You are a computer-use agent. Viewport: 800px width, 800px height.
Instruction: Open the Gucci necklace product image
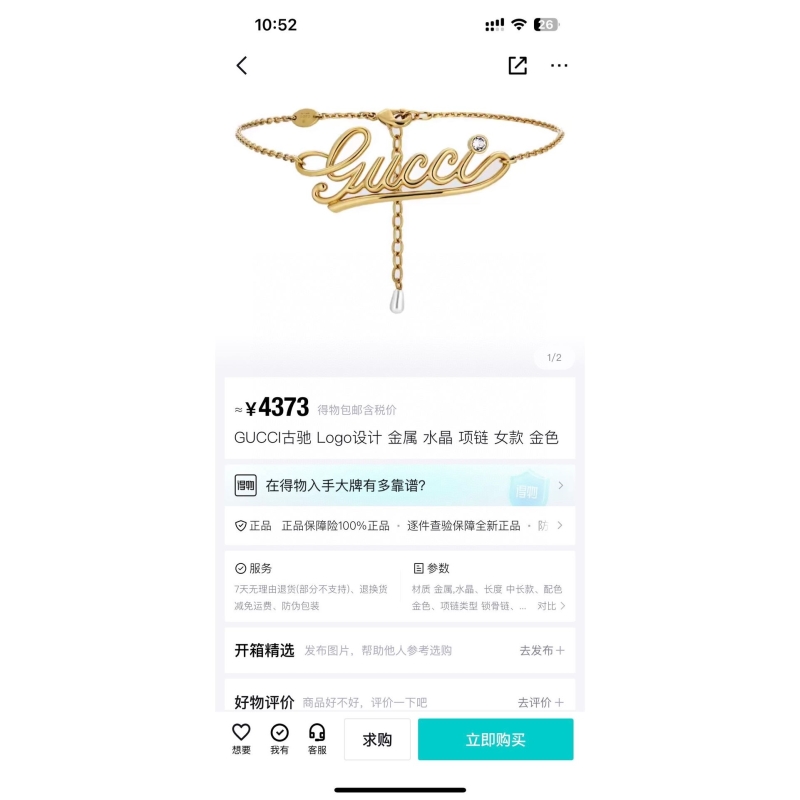400,200
